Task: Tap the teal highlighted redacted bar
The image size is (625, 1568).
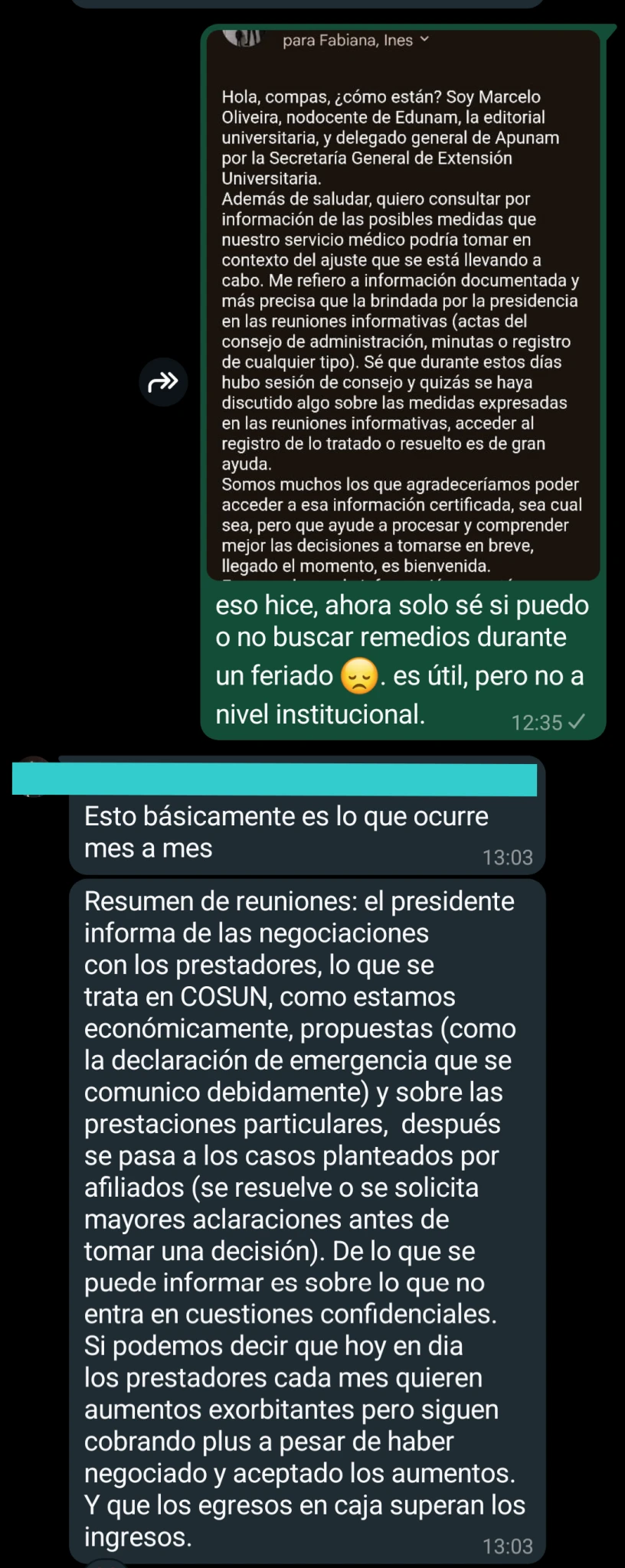Action: pyautogui.click(x=273, y=779)
